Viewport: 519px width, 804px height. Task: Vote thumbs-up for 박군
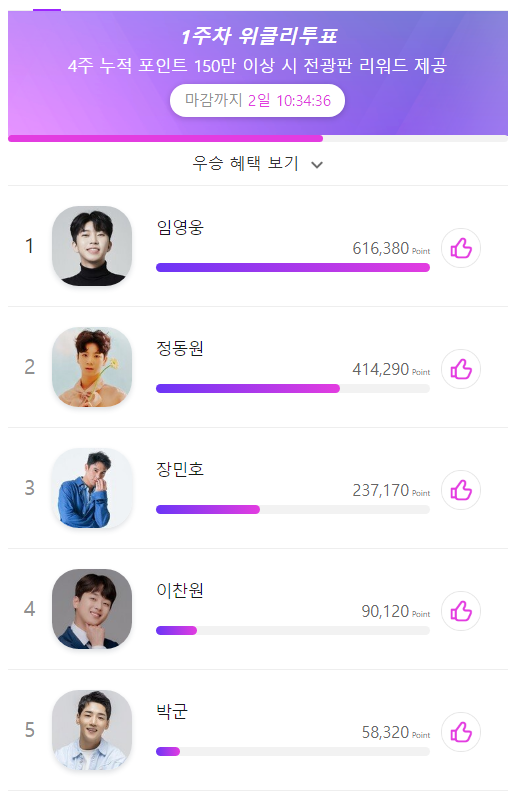pyautogui.click(x=461, y=732)
